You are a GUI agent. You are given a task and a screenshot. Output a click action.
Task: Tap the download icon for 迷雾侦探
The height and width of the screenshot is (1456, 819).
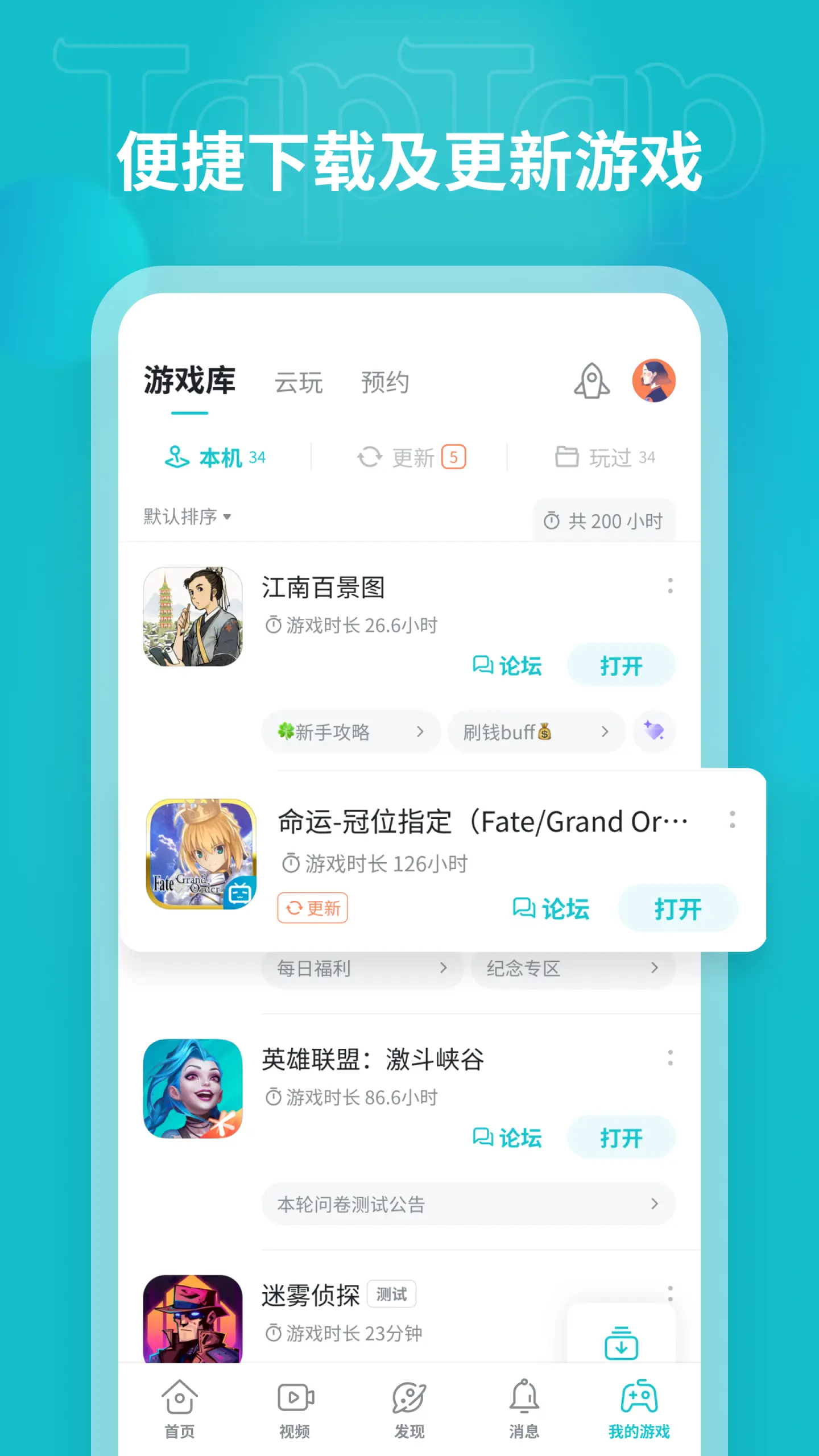(x=621, y=1345)
